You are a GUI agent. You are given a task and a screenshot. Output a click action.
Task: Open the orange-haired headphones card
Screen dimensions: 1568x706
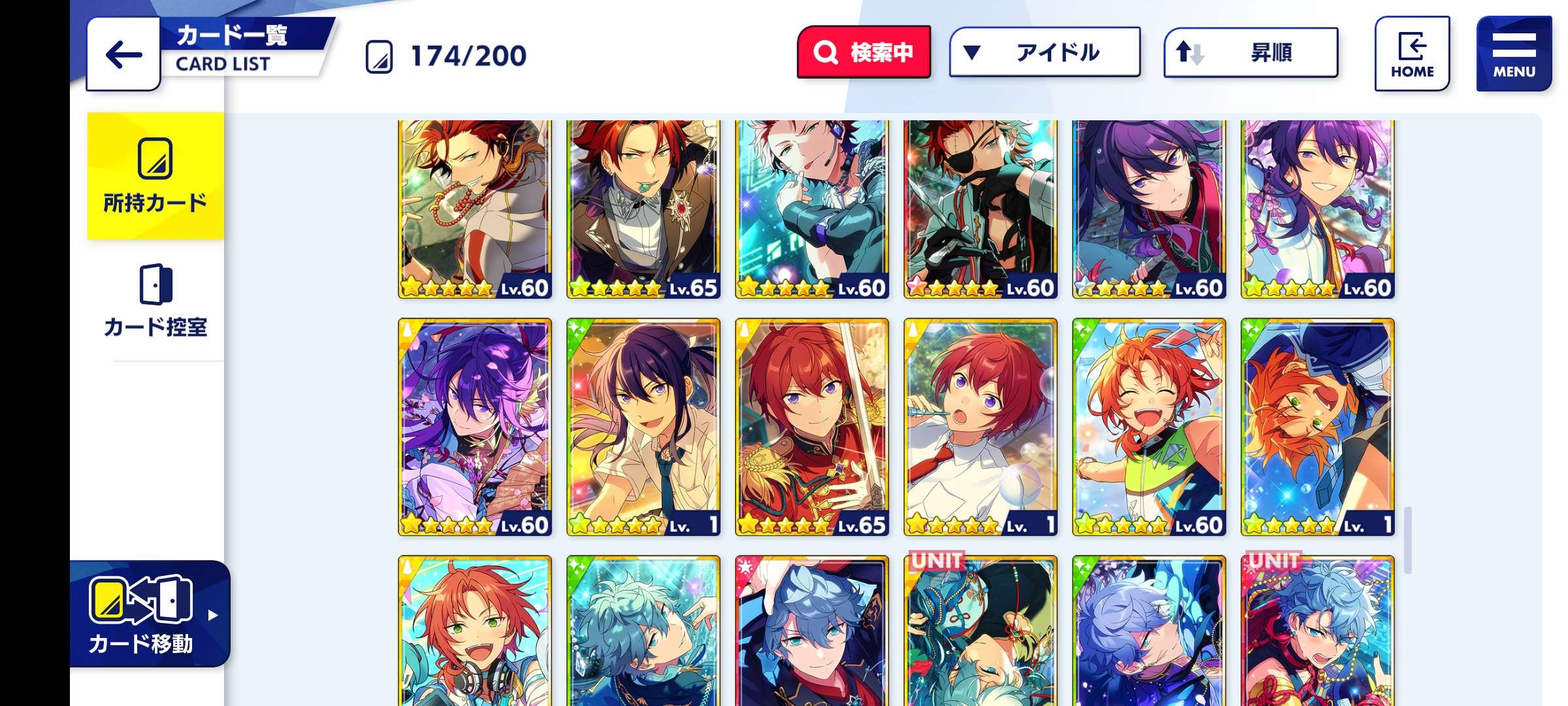475,631
